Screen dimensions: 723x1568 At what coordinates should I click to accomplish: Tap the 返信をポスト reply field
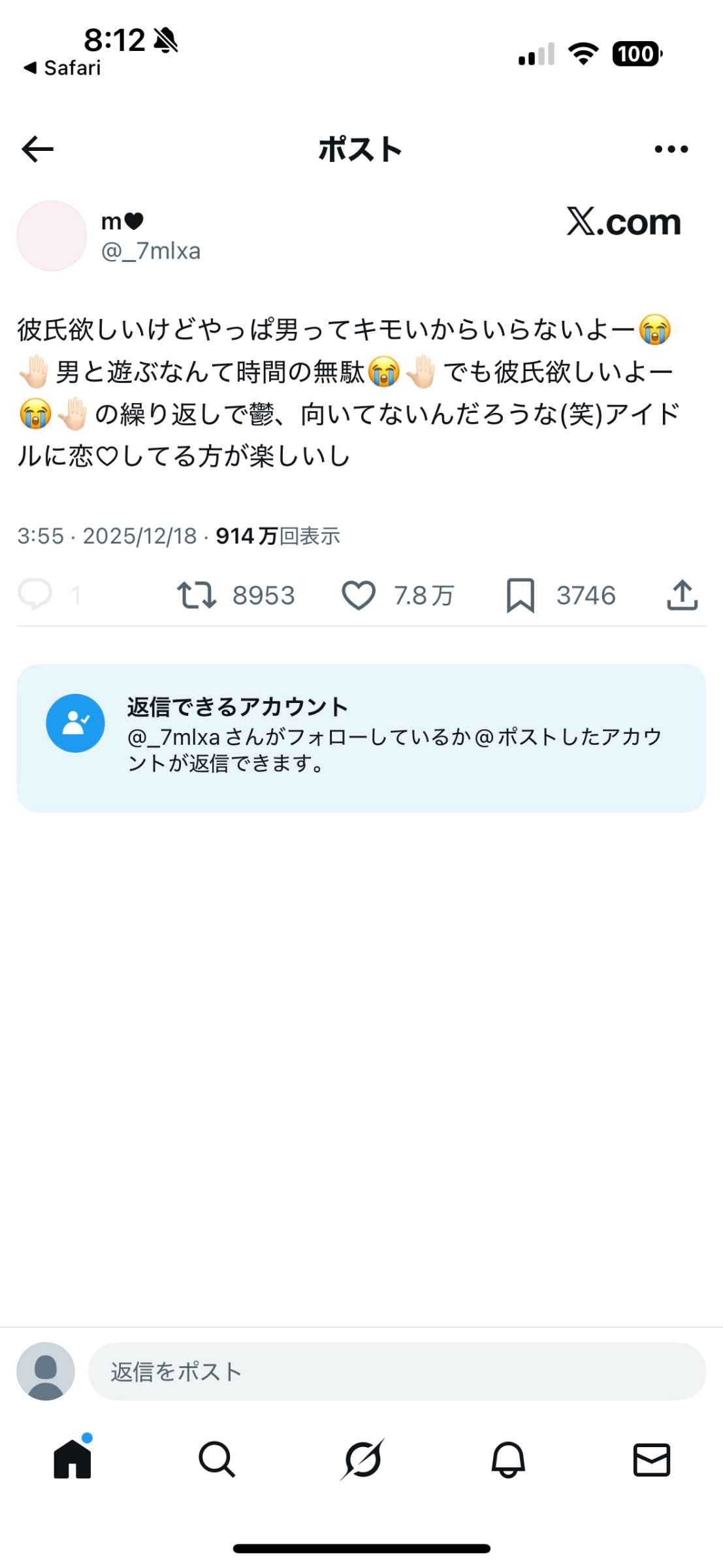click(396, 1371)
